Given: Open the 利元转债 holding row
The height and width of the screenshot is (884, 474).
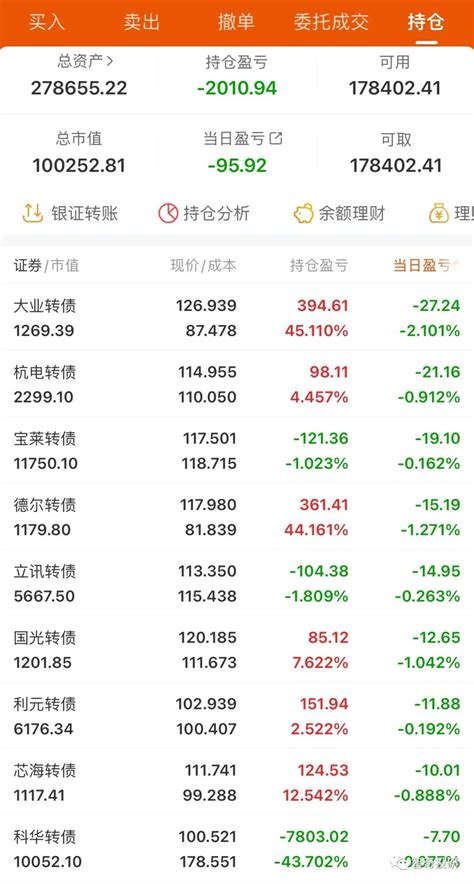Looking at the screenshot, I should tap(237, 715).
